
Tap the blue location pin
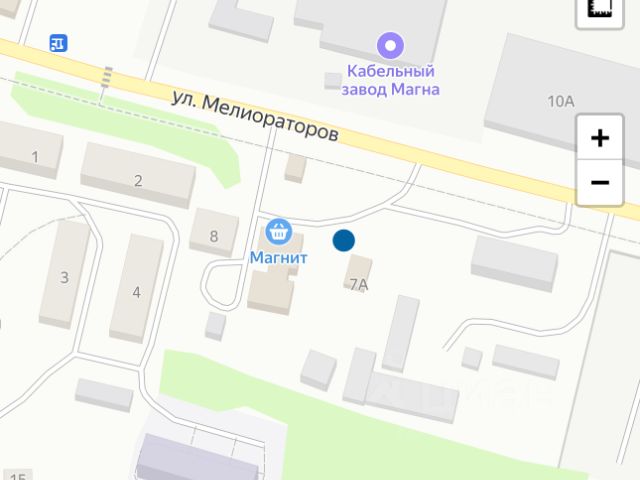(344, 240)
